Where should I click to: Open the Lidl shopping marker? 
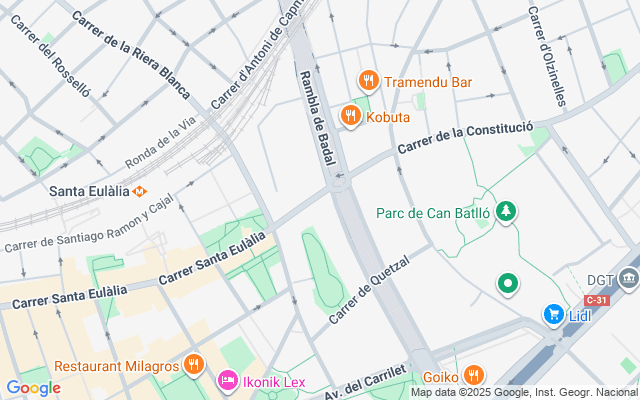pos(552,315)
